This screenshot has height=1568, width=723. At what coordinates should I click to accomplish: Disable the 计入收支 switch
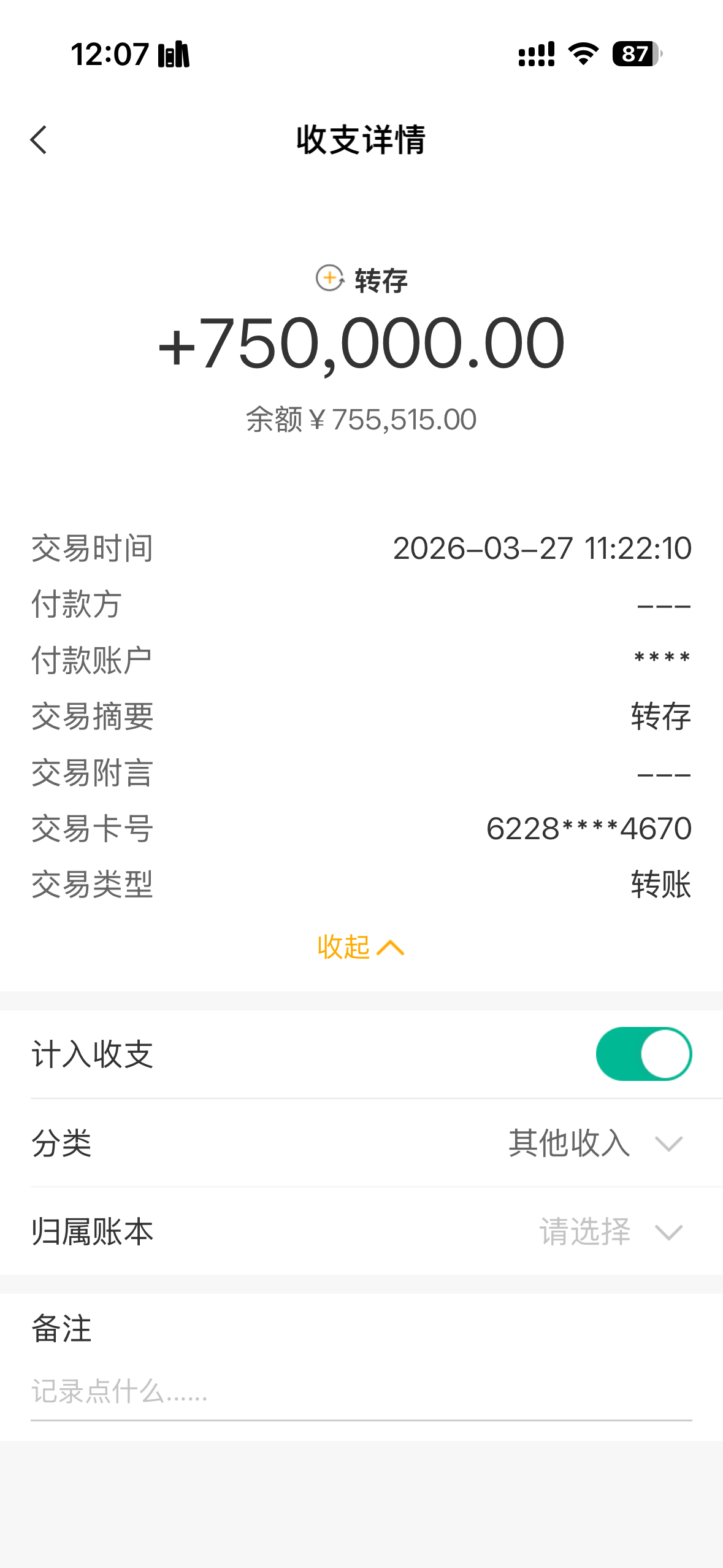click(643, 1054)
